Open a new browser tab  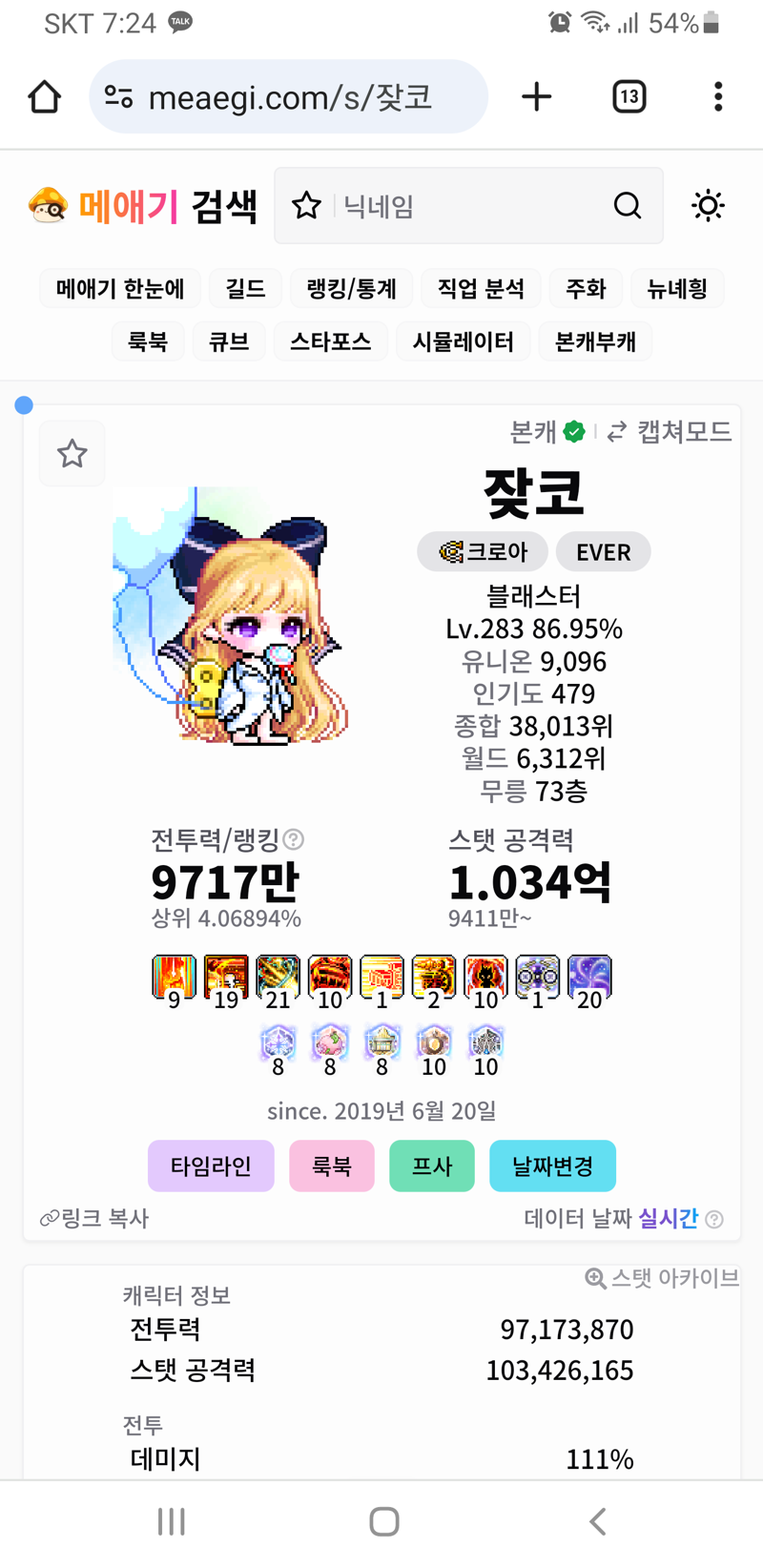point(537,96)
